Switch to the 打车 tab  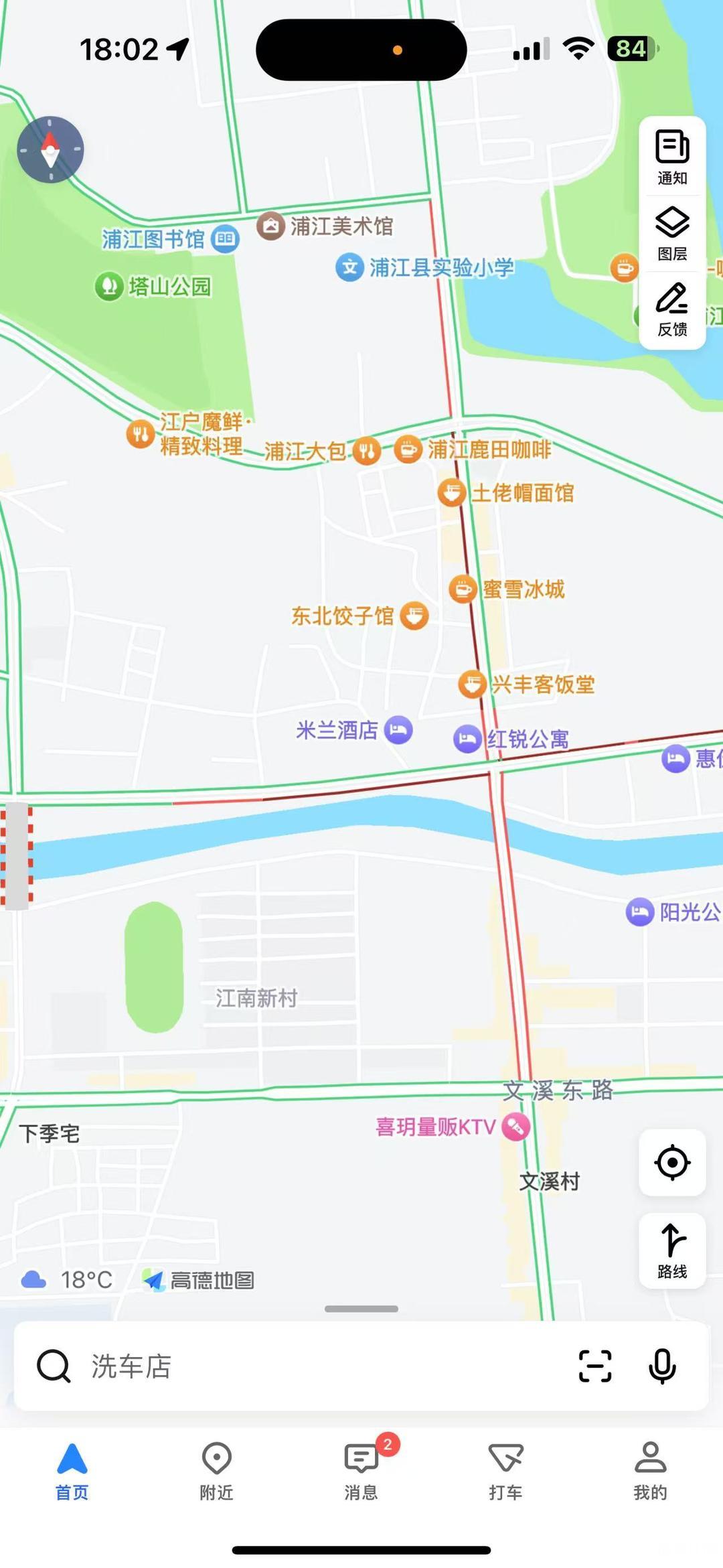505,1471
